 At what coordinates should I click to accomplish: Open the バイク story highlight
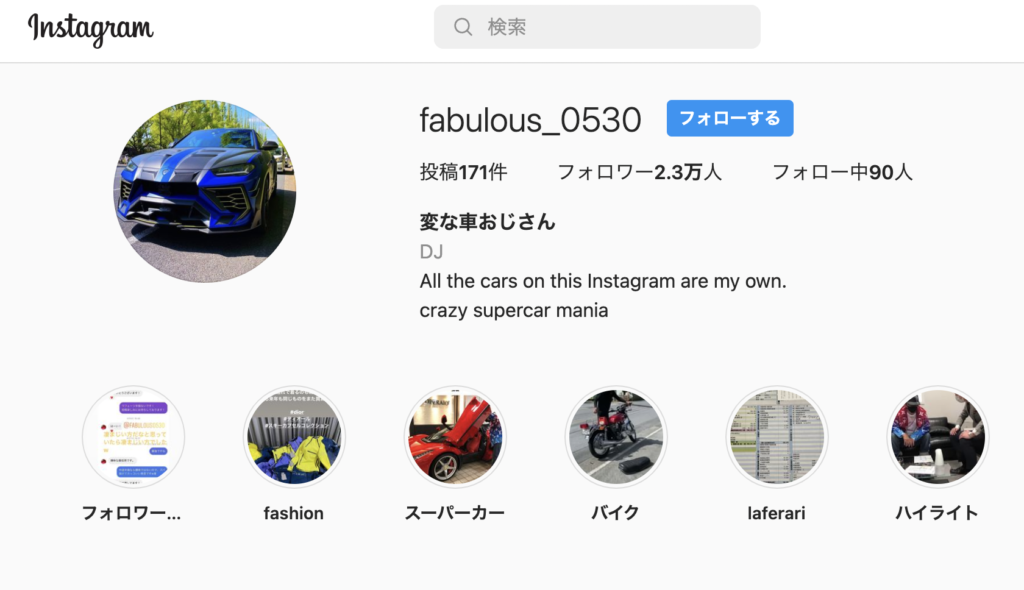pos(616,437)
